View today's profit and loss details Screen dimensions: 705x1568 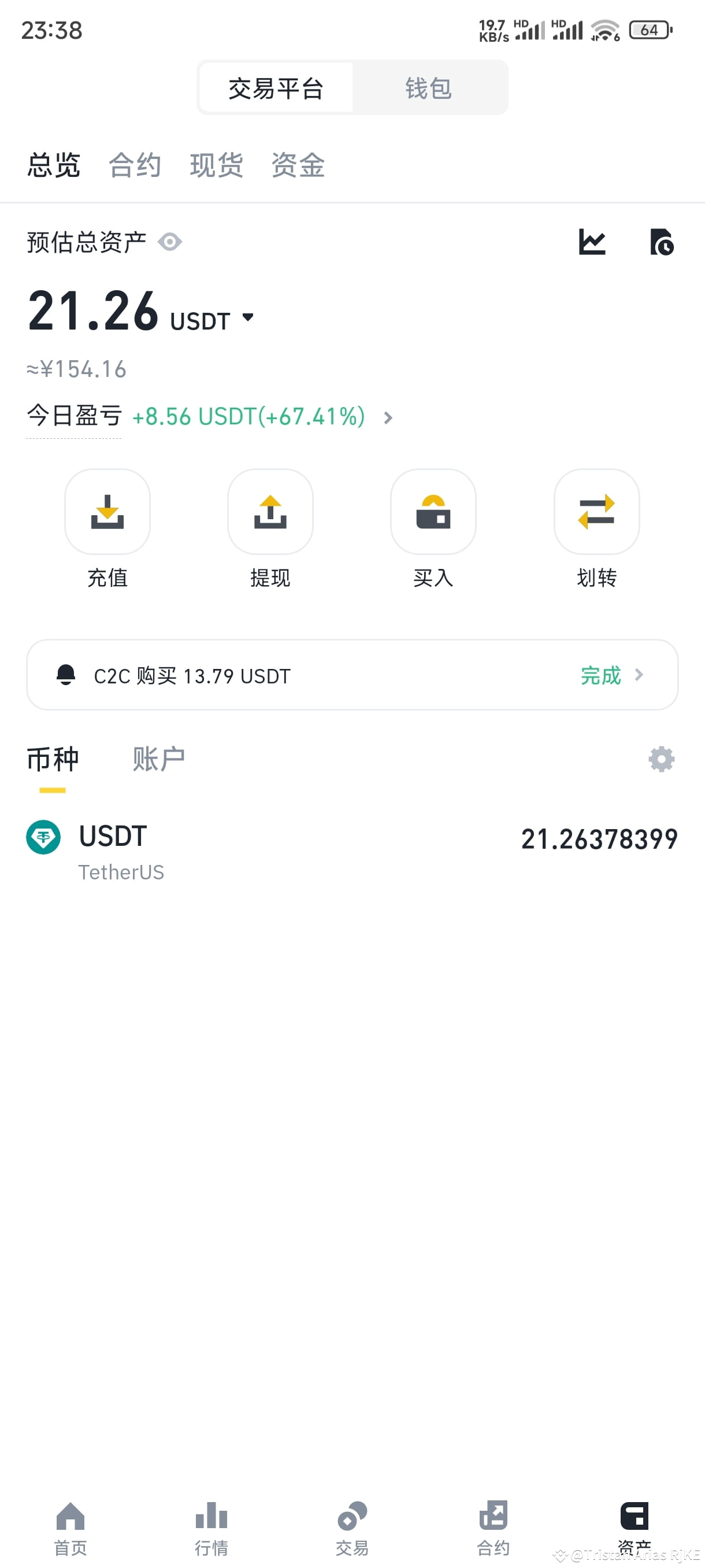[x=388, y=417]
